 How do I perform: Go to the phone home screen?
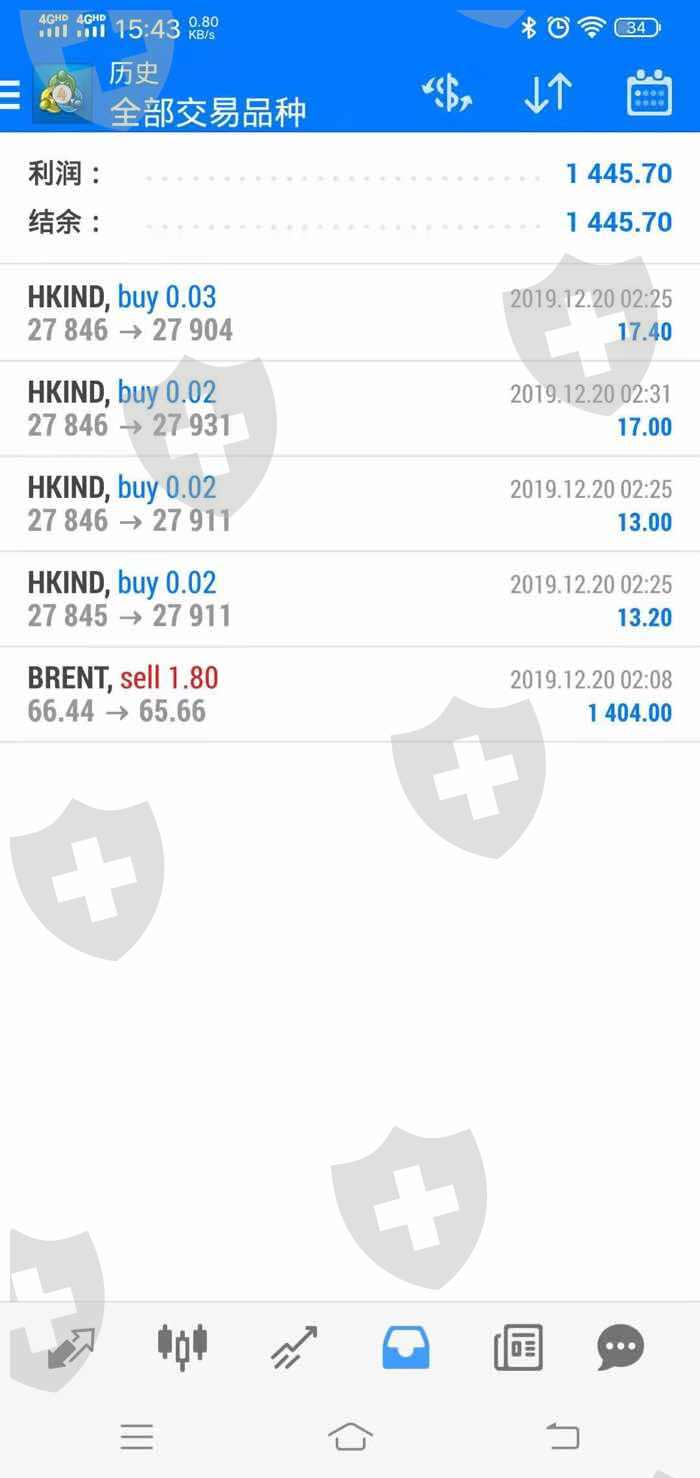(350, 1437)
